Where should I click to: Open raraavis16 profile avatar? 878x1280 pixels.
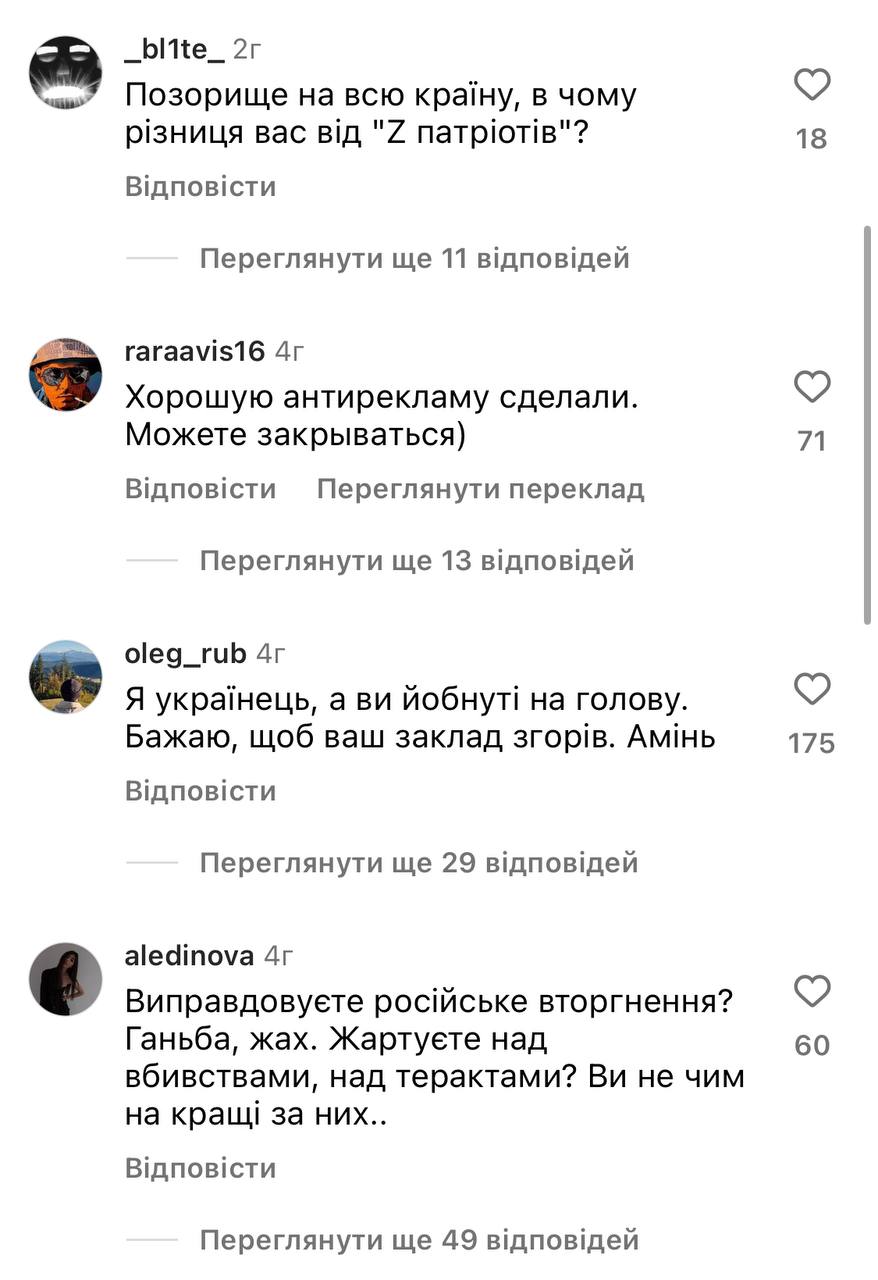tap(66, 374)
